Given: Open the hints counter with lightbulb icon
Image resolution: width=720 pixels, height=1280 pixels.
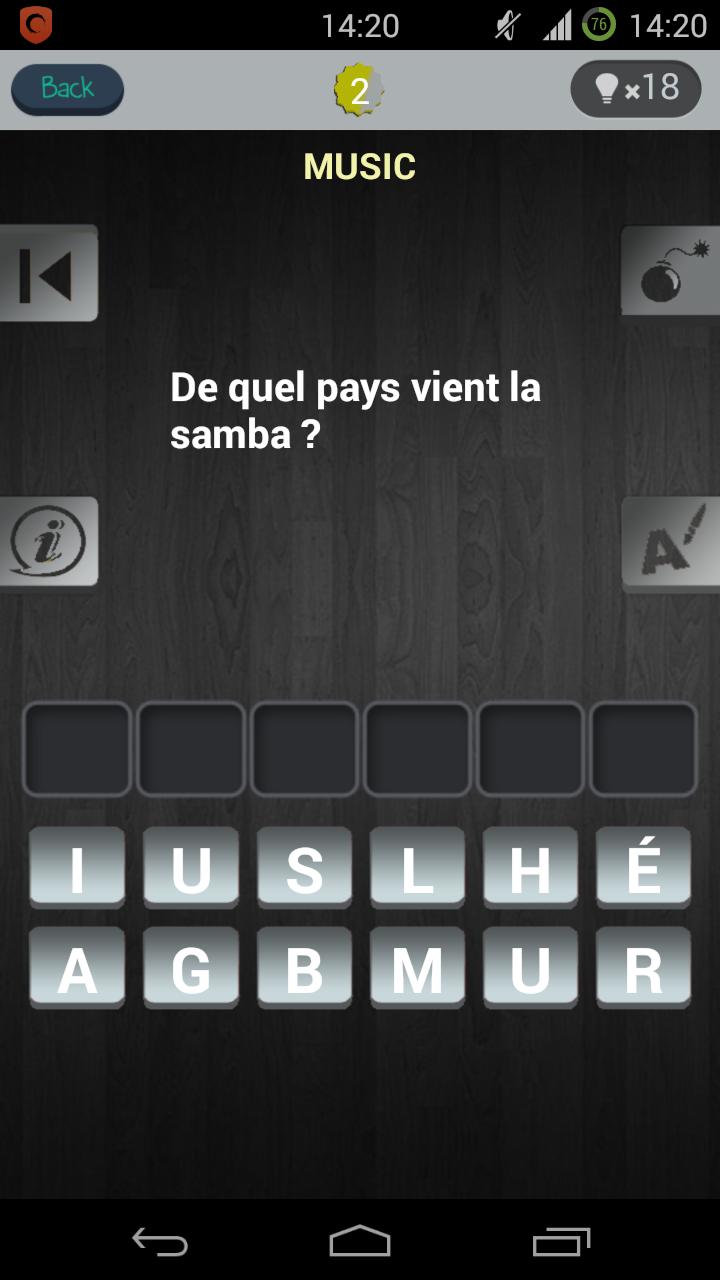Looking at the screenshot, I should coord(636,88).
